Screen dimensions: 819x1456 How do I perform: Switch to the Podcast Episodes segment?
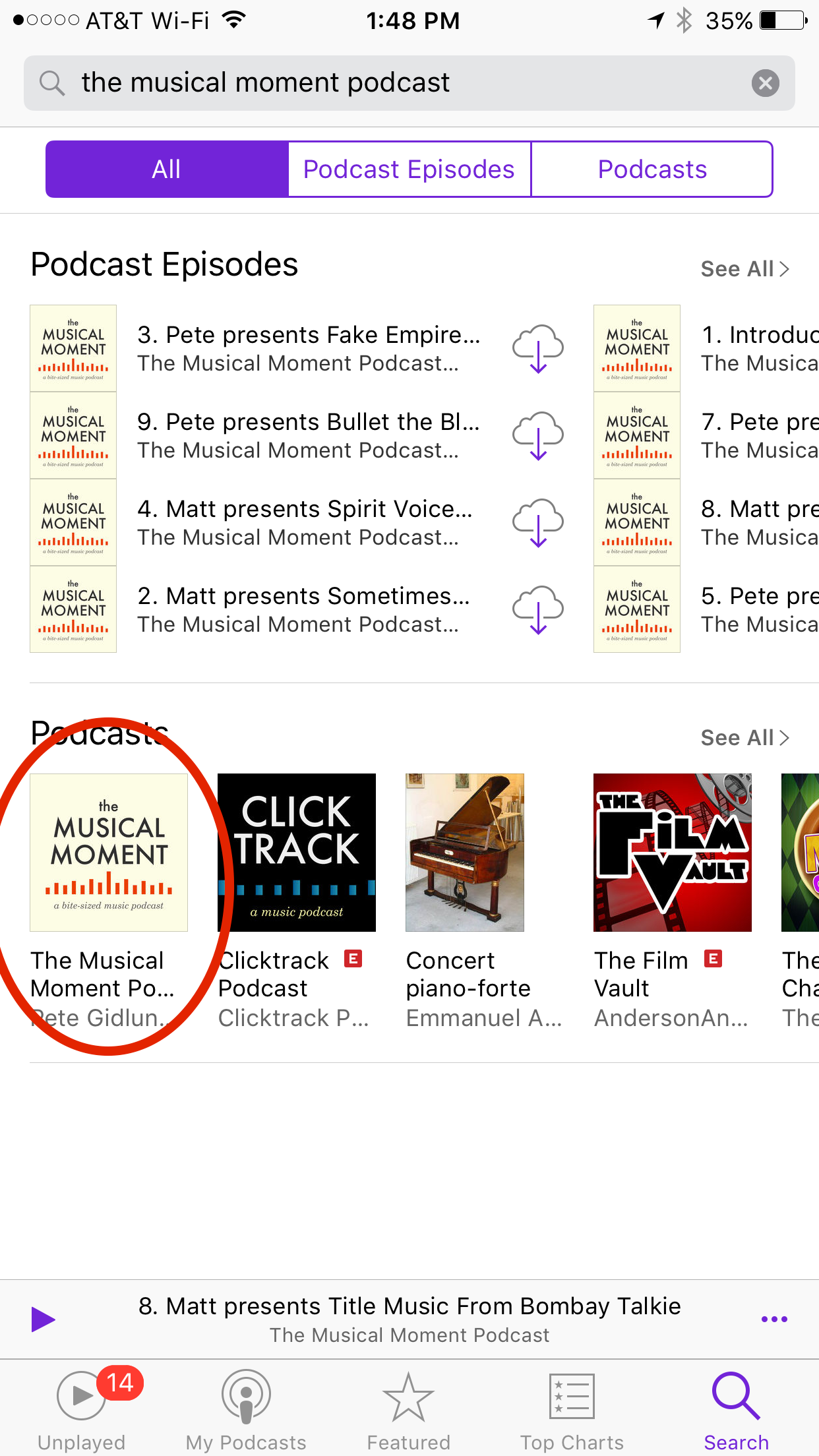click(409, 169)
